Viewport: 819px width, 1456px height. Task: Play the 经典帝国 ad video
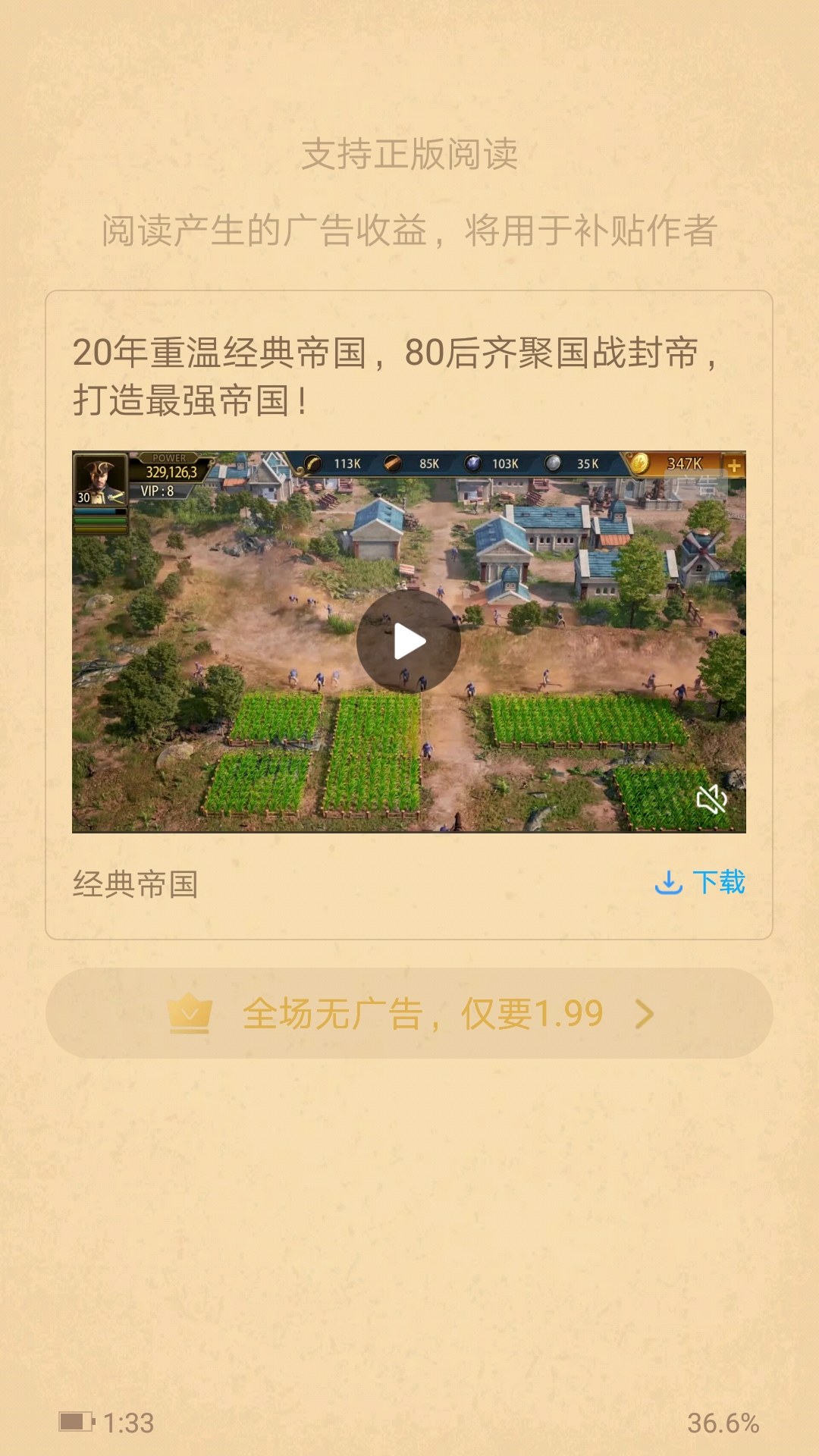tap(409, 642)
